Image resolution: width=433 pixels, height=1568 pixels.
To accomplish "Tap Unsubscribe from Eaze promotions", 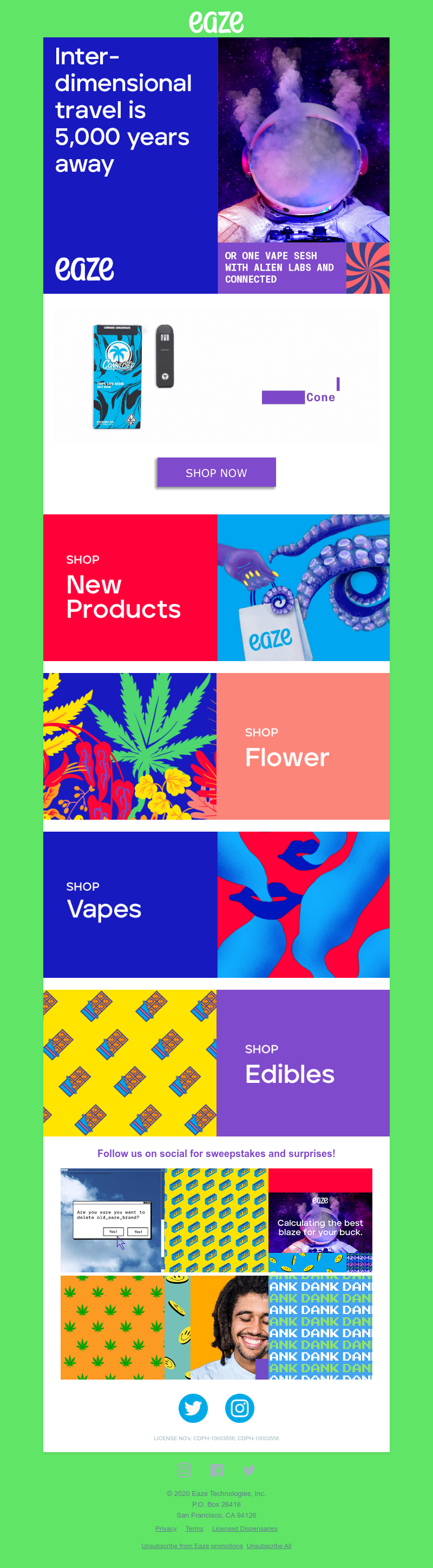I will pos(192,1545).
